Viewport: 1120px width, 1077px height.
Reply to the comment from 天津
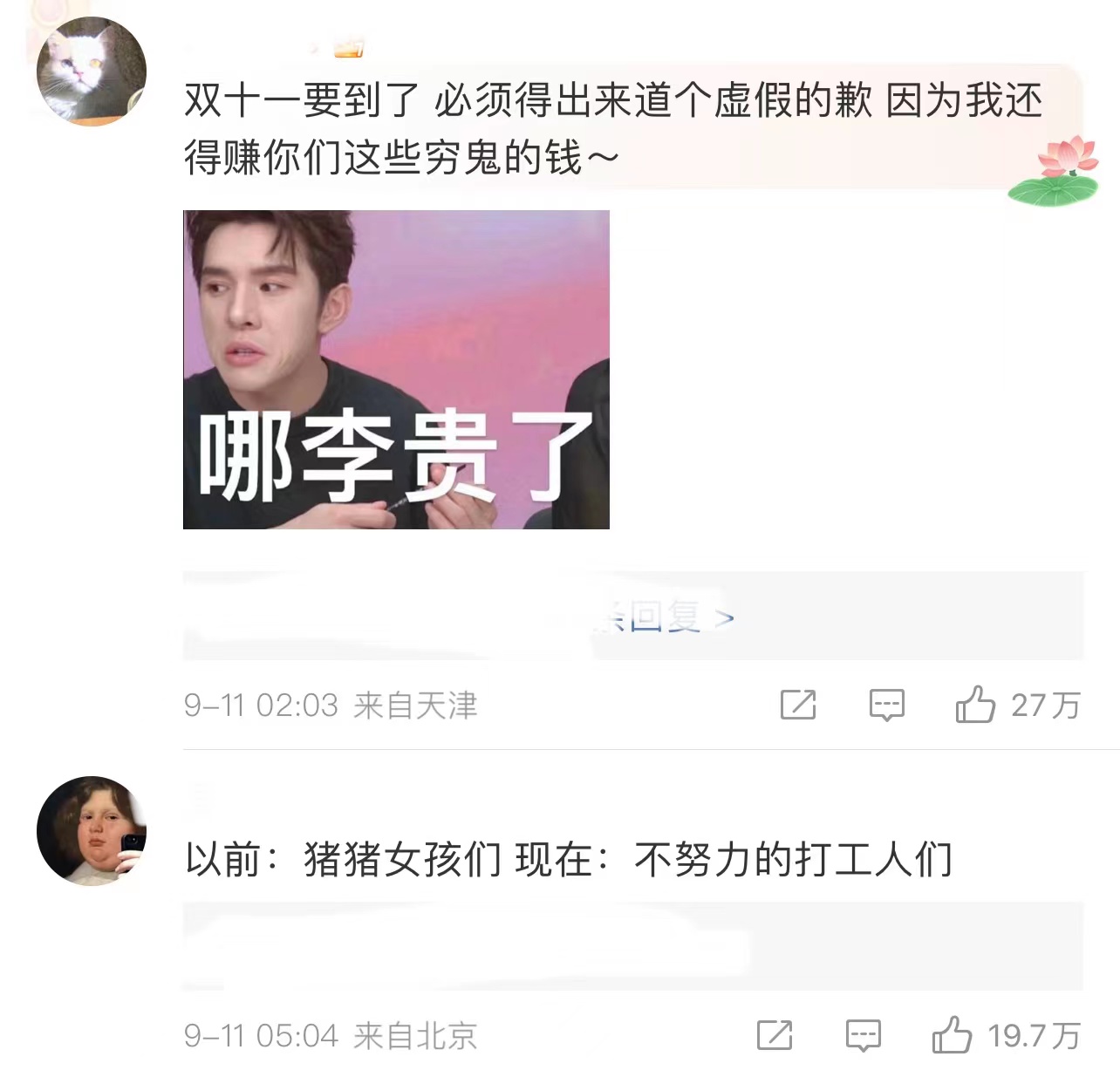coord(886,705)
